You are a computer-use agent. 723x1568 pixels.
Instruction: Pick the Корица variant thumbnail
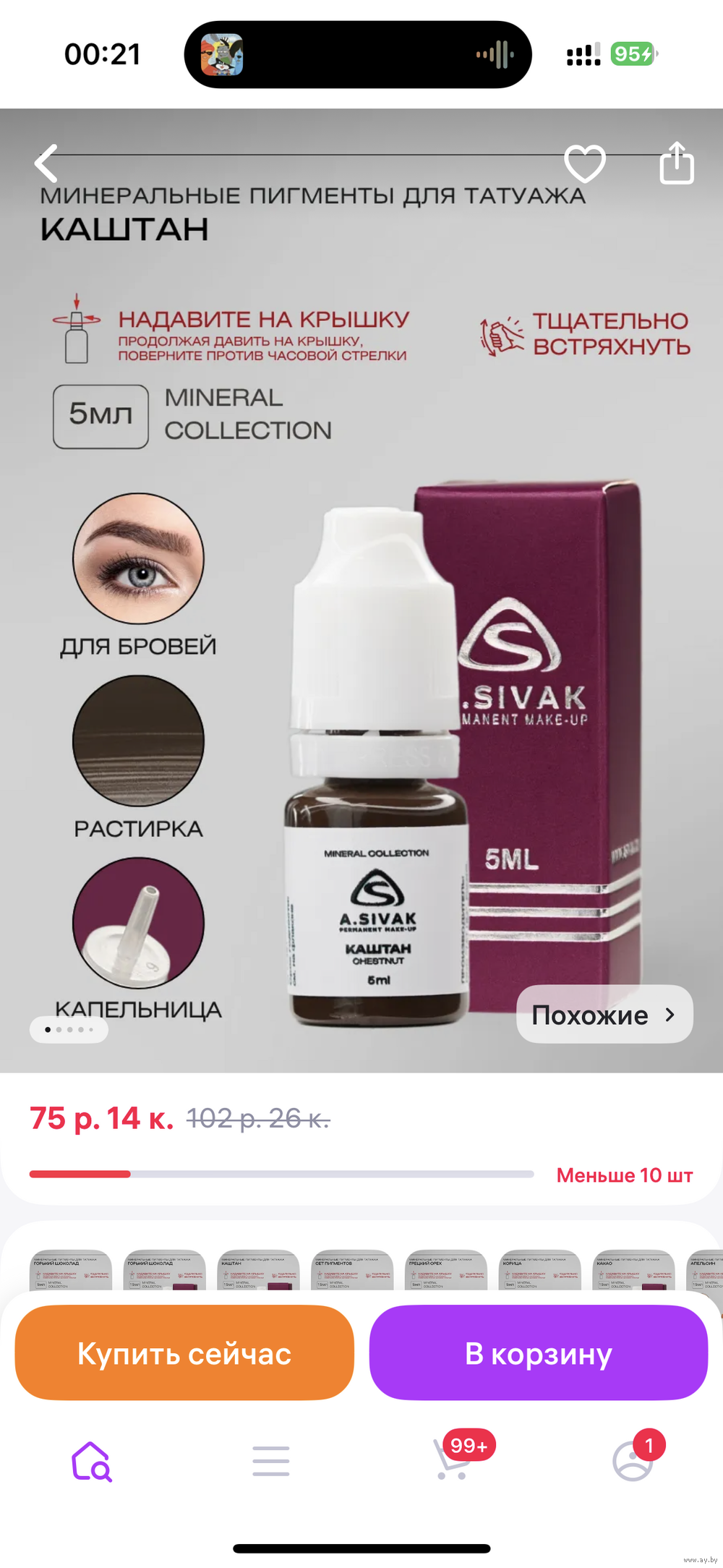click(x=539, y=1271)
